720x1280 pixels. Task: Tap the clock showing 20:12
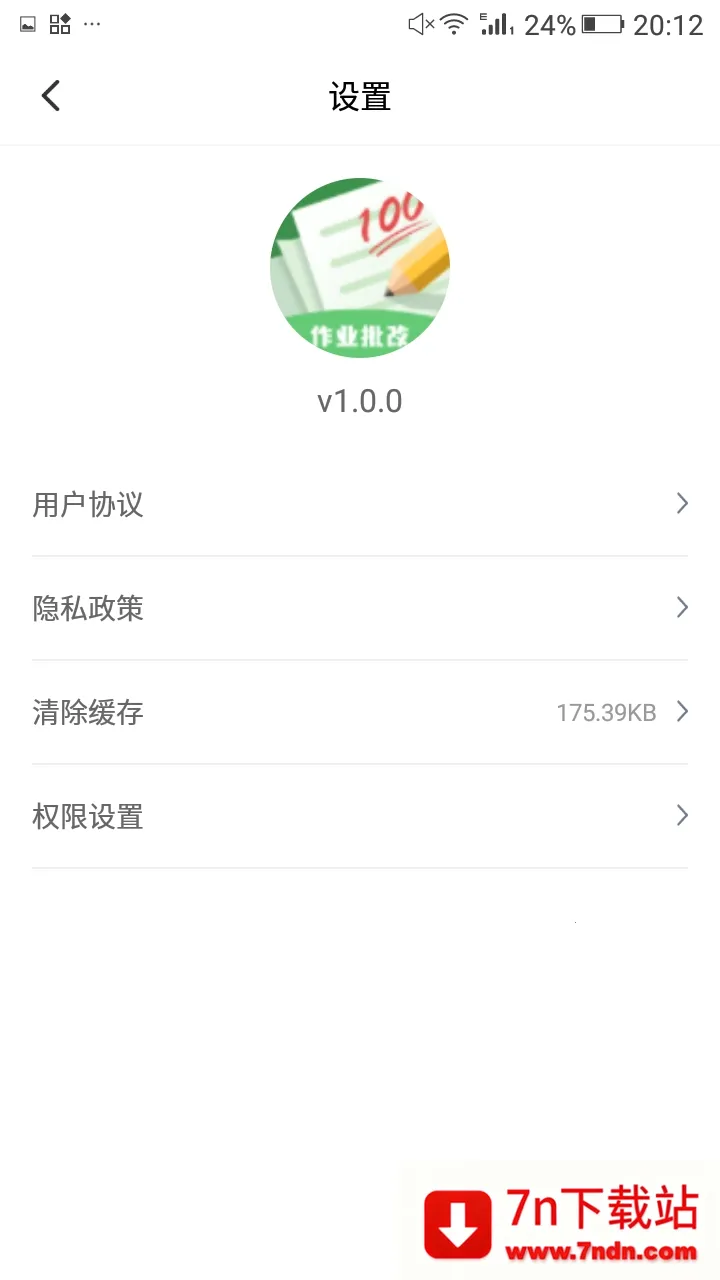[665, 24]
